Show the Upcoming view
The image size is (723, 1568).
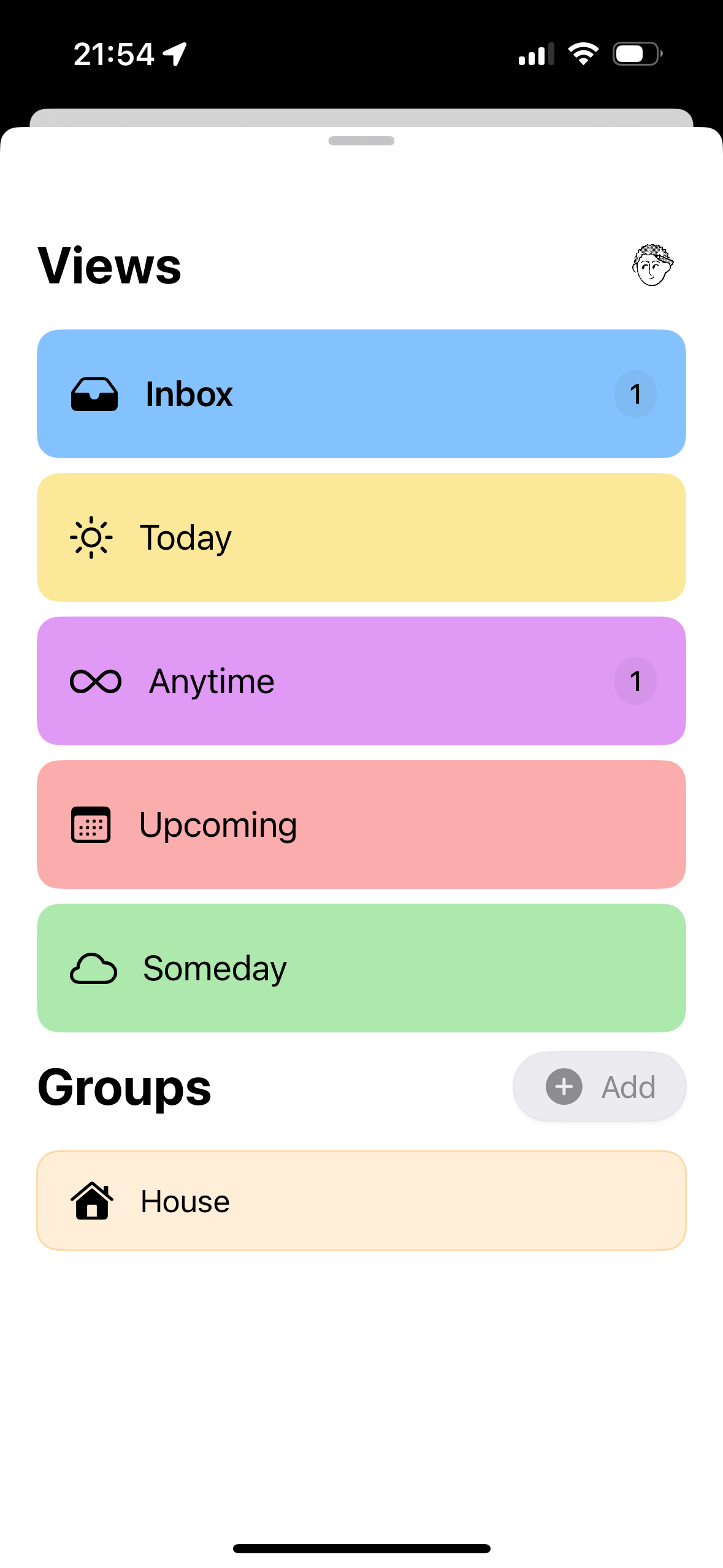[361, 824]
